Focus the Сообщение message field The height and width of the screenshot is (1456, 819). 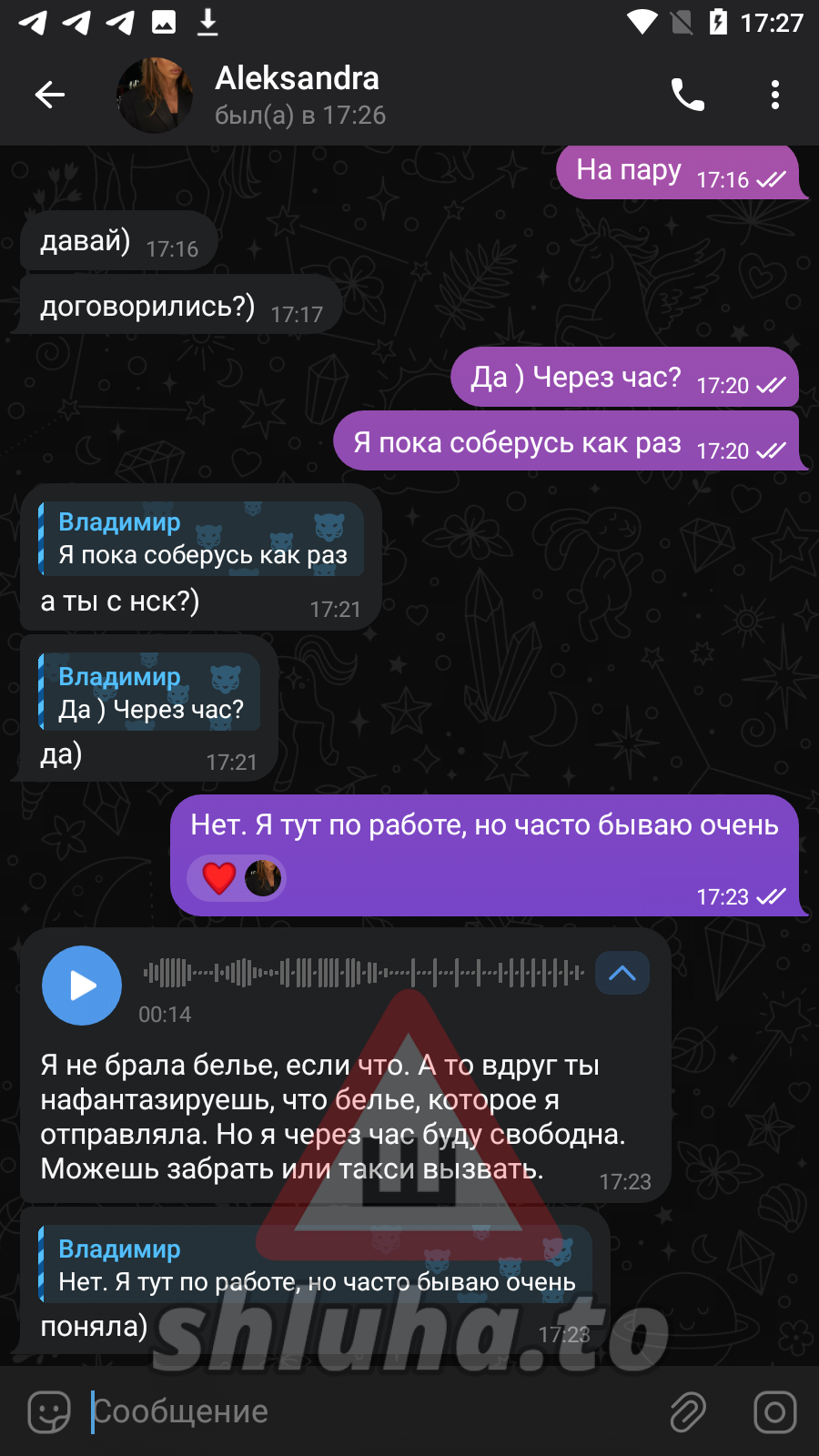pos(364,1412)
